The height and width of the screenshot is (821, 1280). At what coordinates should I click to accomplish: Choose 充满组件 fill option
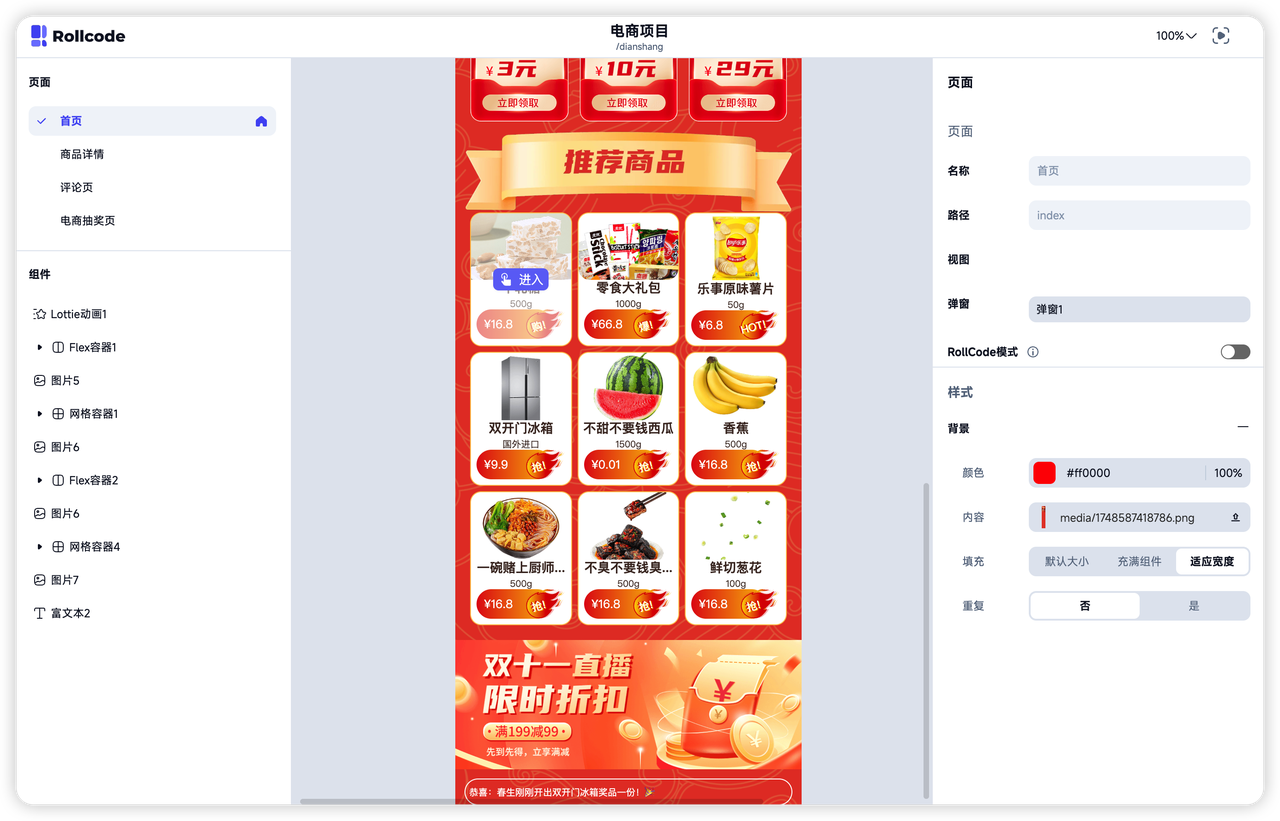pos(1139,562)
